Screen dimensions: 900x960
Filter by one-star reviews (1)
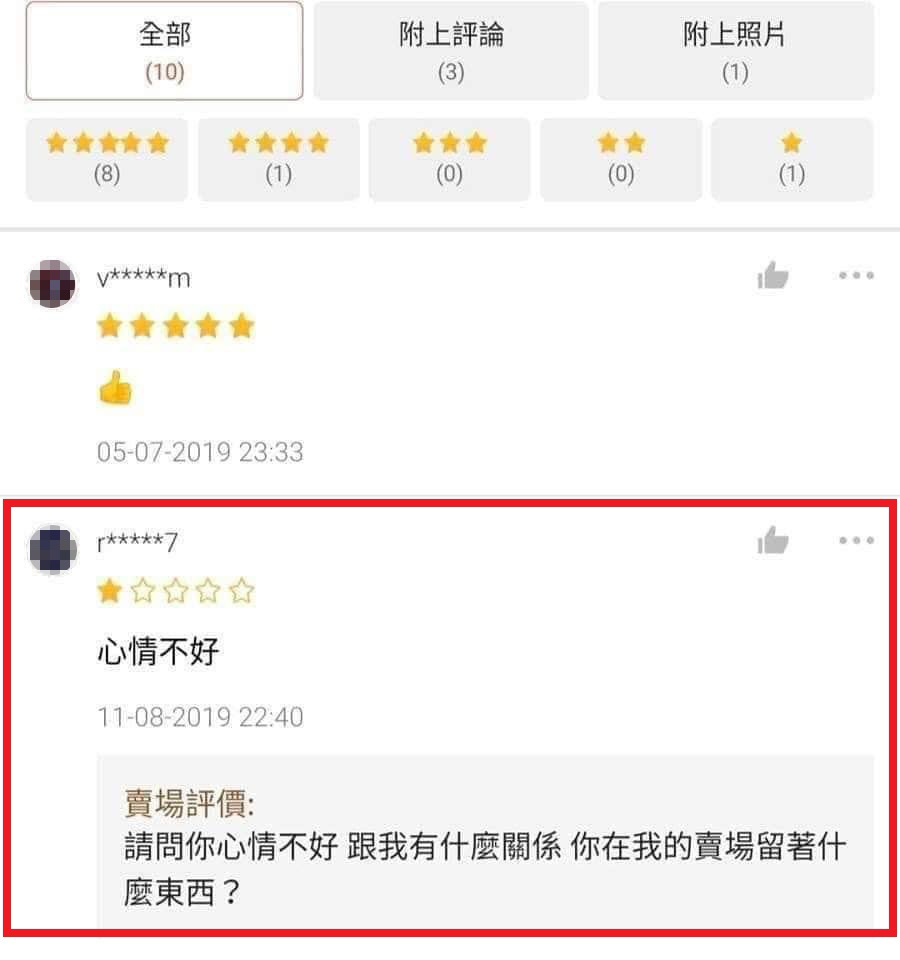click(x=791, y=158)
